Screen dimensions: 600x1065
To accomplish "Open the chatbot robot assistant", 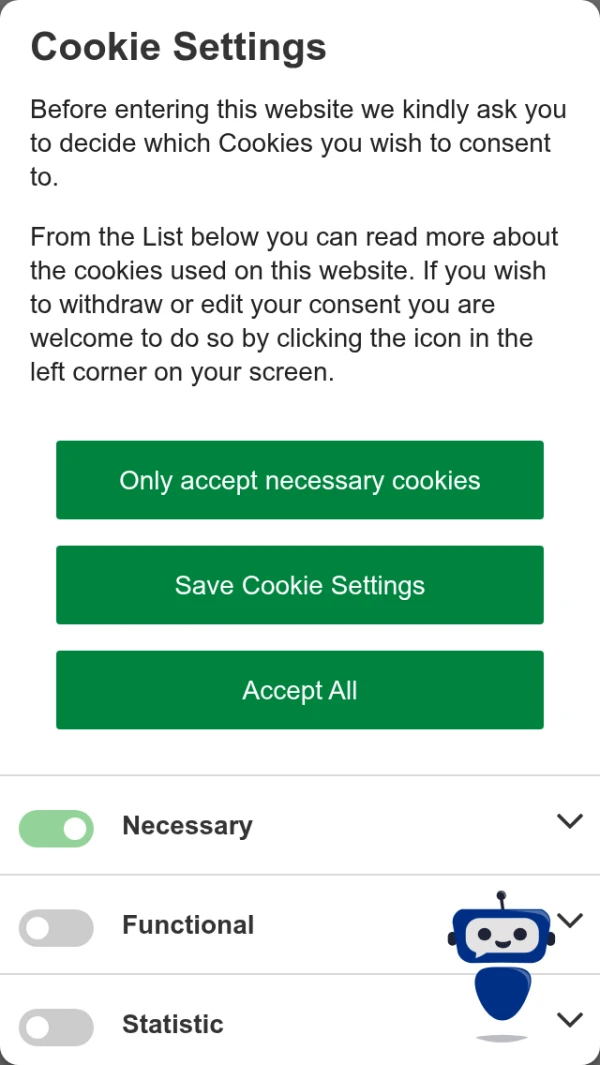I will (x=500, y=960).
